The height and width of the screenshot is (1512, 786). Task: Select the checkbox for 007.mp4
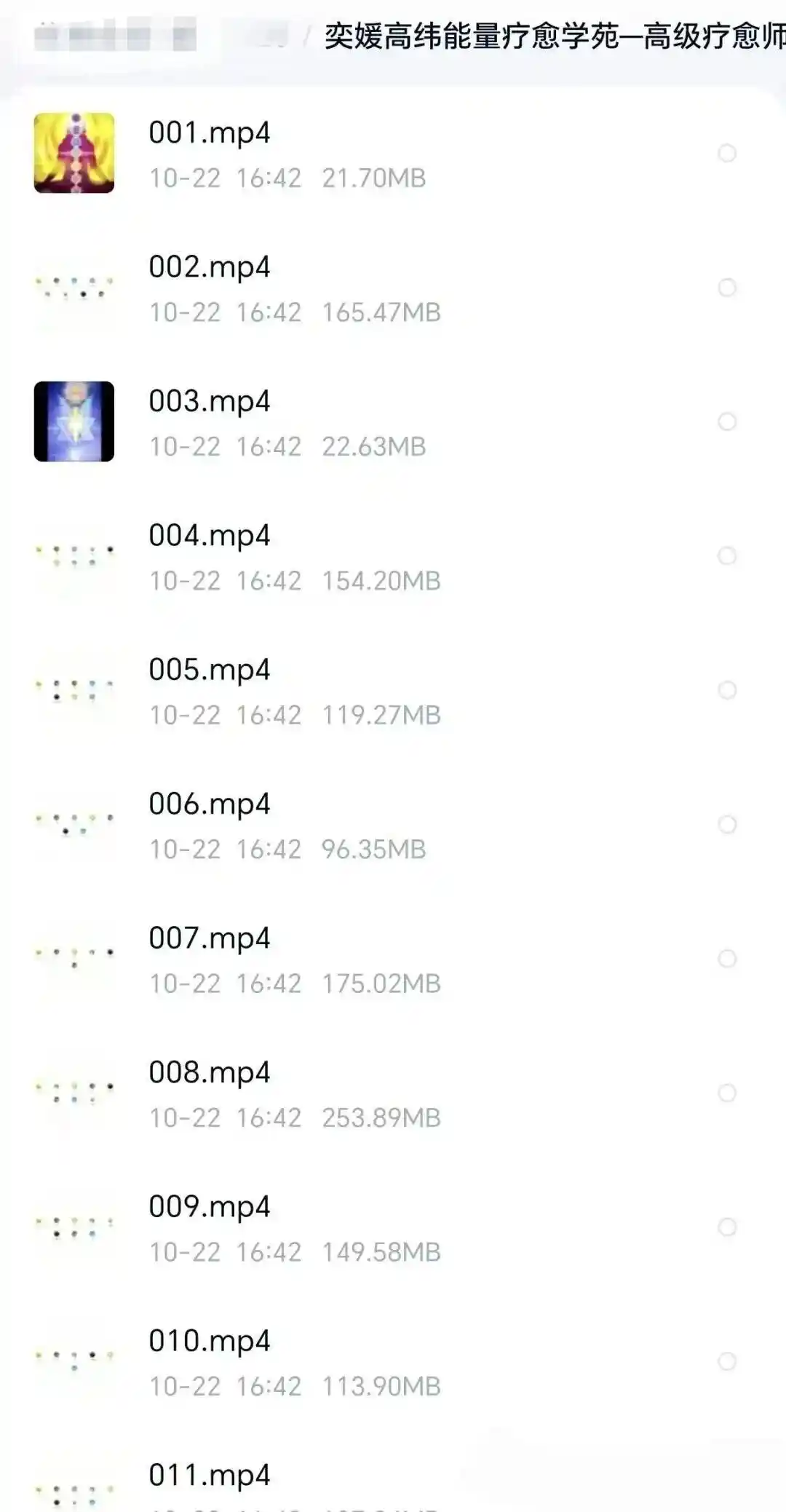(x=727, y=959)
